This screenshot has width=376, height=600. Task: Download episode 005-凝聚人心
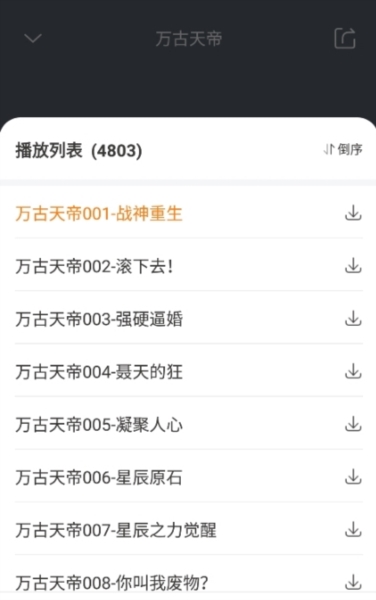pyautogui.click(x=353, y=424)
